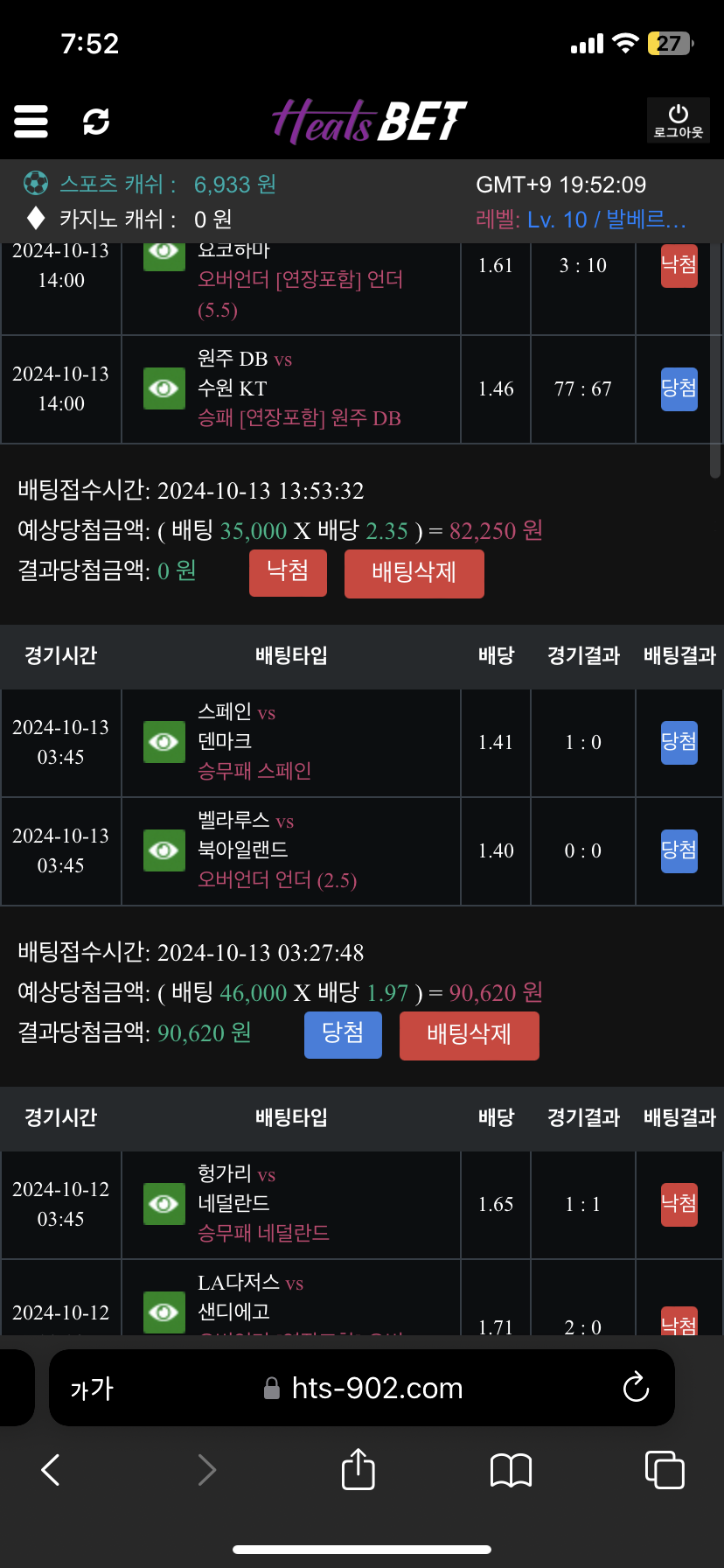
Task: Delete the 35,000 won bet
Action: click(x=414, y=574)
